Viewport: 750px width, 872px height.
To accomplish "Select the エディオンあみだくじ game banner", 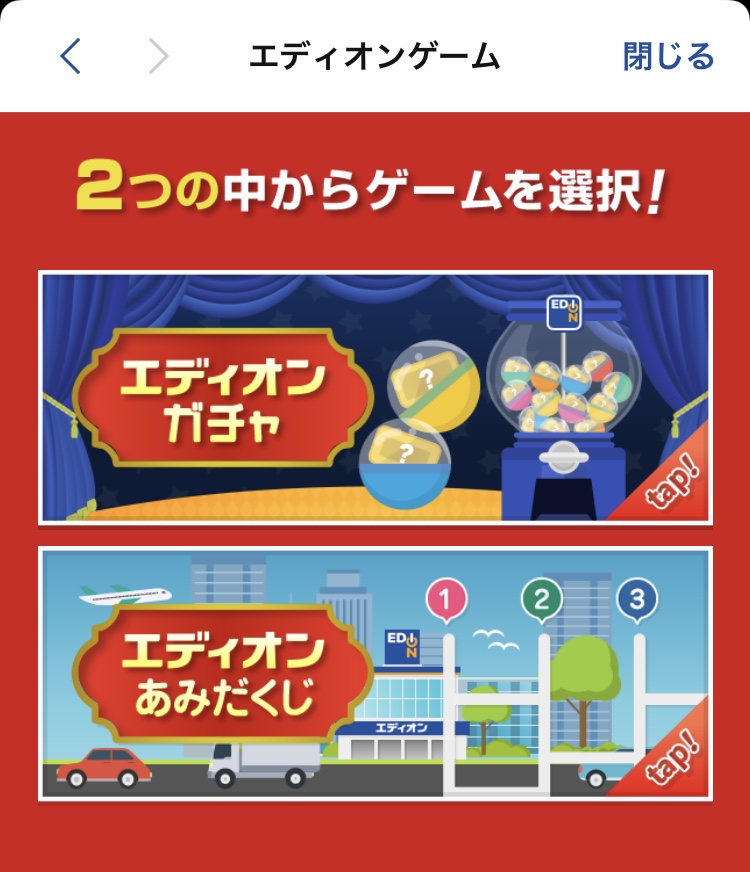I will tap(375, 673).
